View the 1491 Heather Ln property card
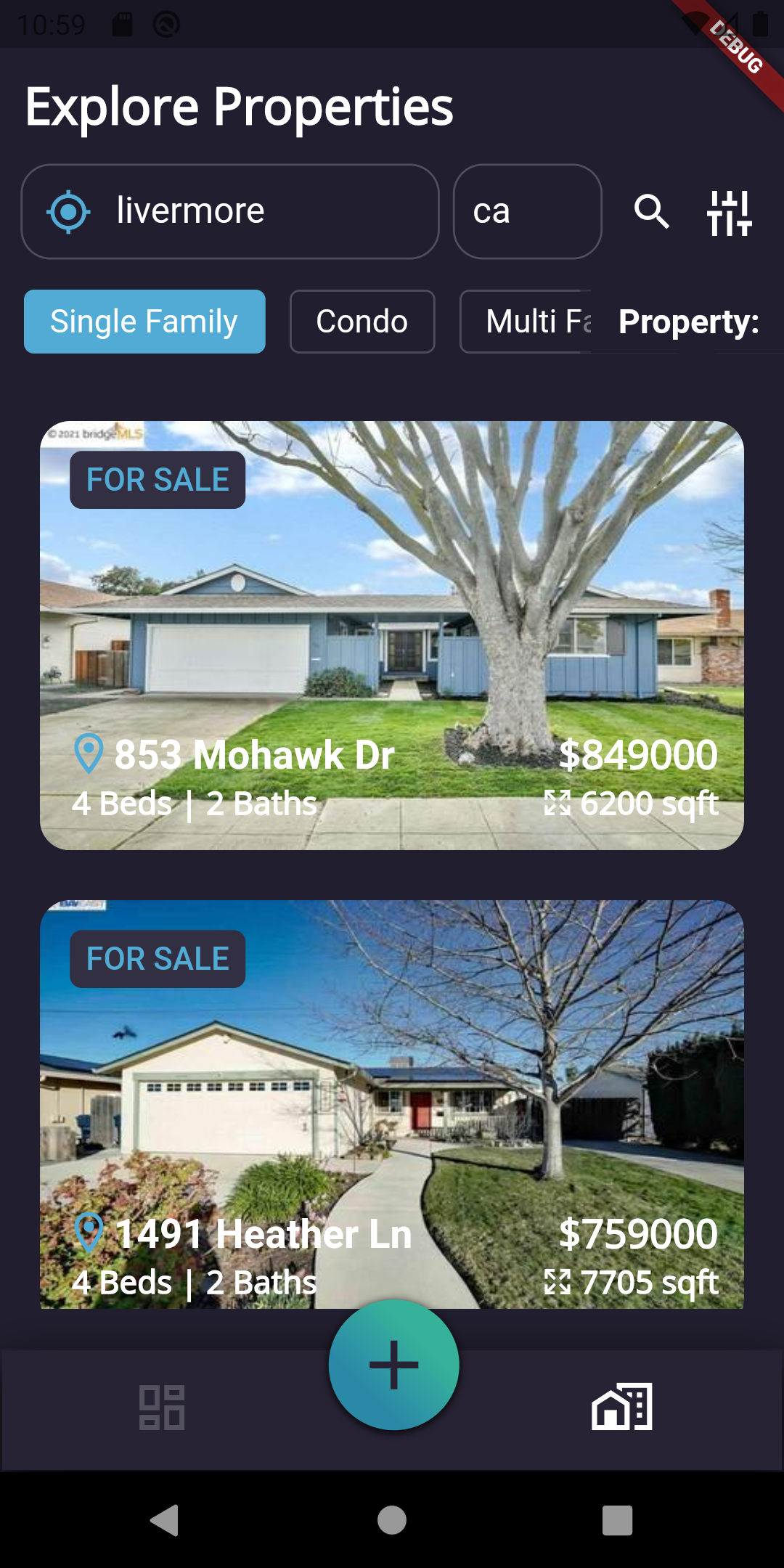Viewport: 784px width, 1568px height. click(x=392, y=1103)
